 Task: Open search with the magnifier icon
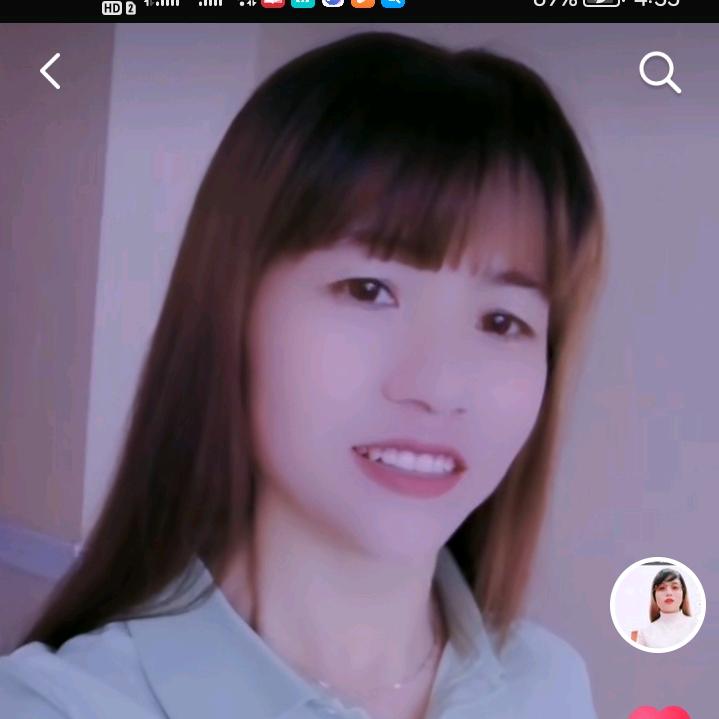pos(660,72)
